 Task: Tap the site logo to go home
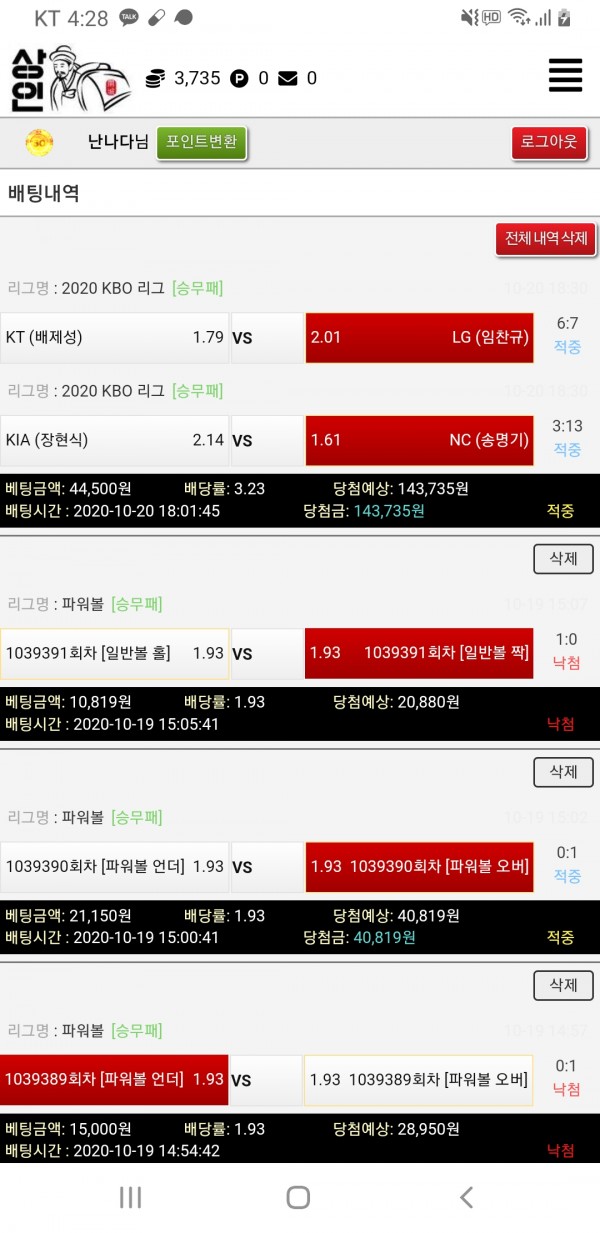tap(70, 78)
